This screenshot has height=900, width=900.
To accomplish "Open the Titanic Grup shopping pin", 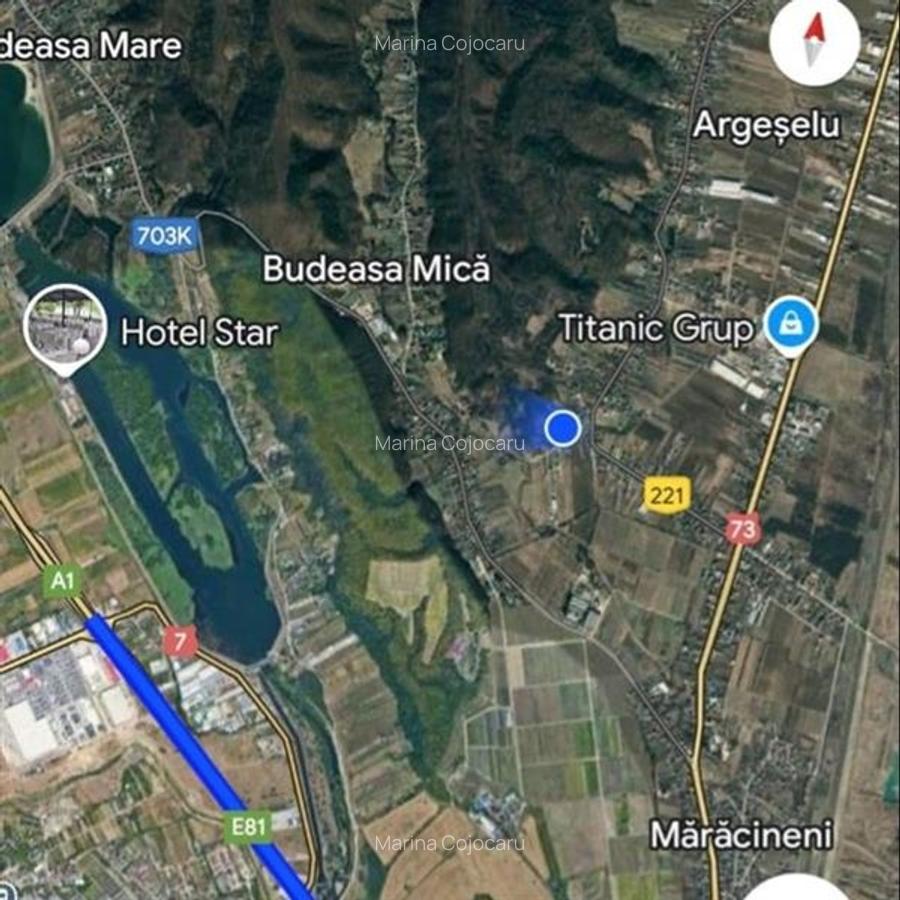I will click(791, 326).
